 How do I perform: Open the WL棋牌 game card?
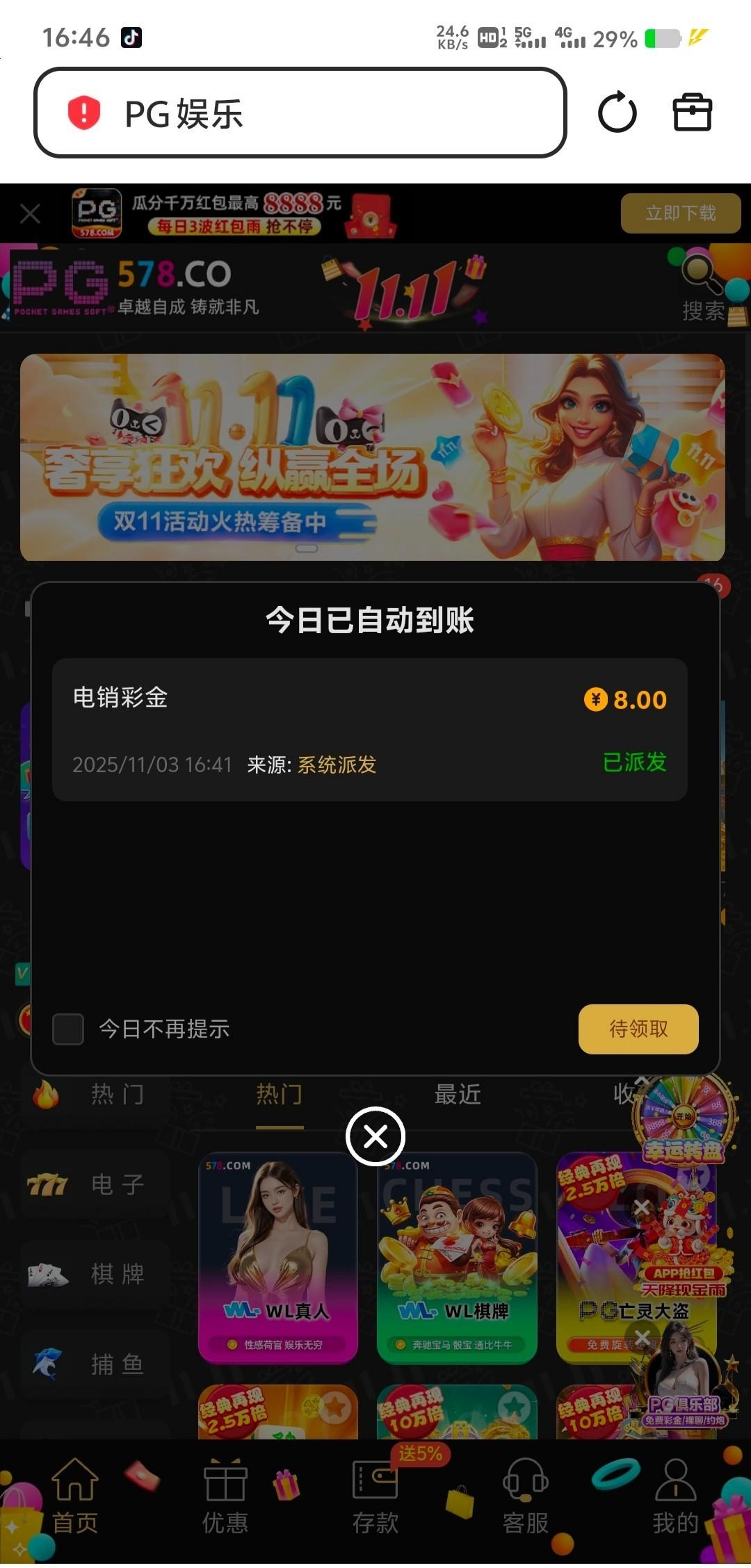[457, 1258]
